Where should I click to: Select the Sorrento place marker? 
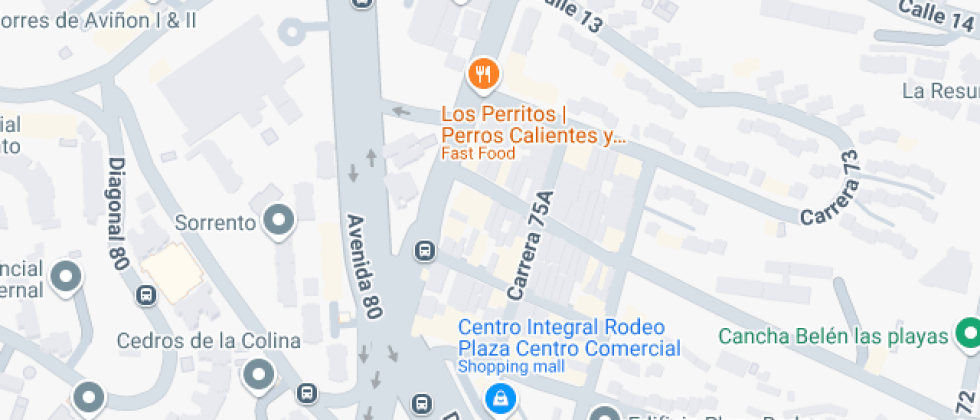coord(278,221)
